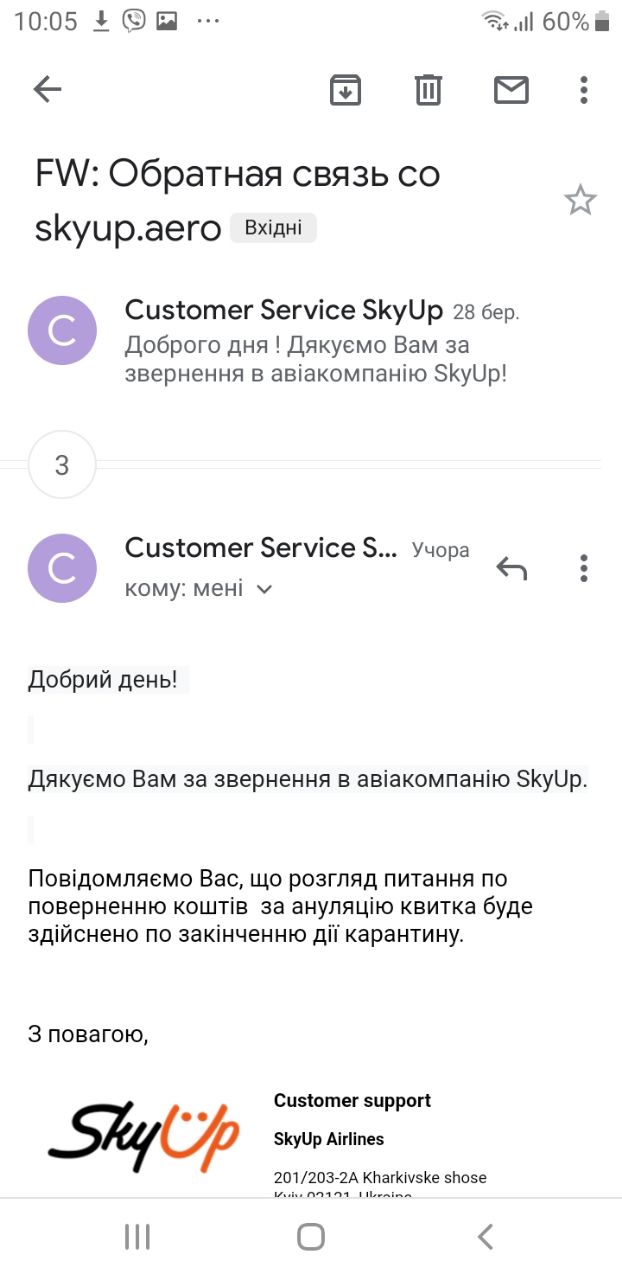
Task: Mark the conversation as unread
Action: [x=511, y=90]
